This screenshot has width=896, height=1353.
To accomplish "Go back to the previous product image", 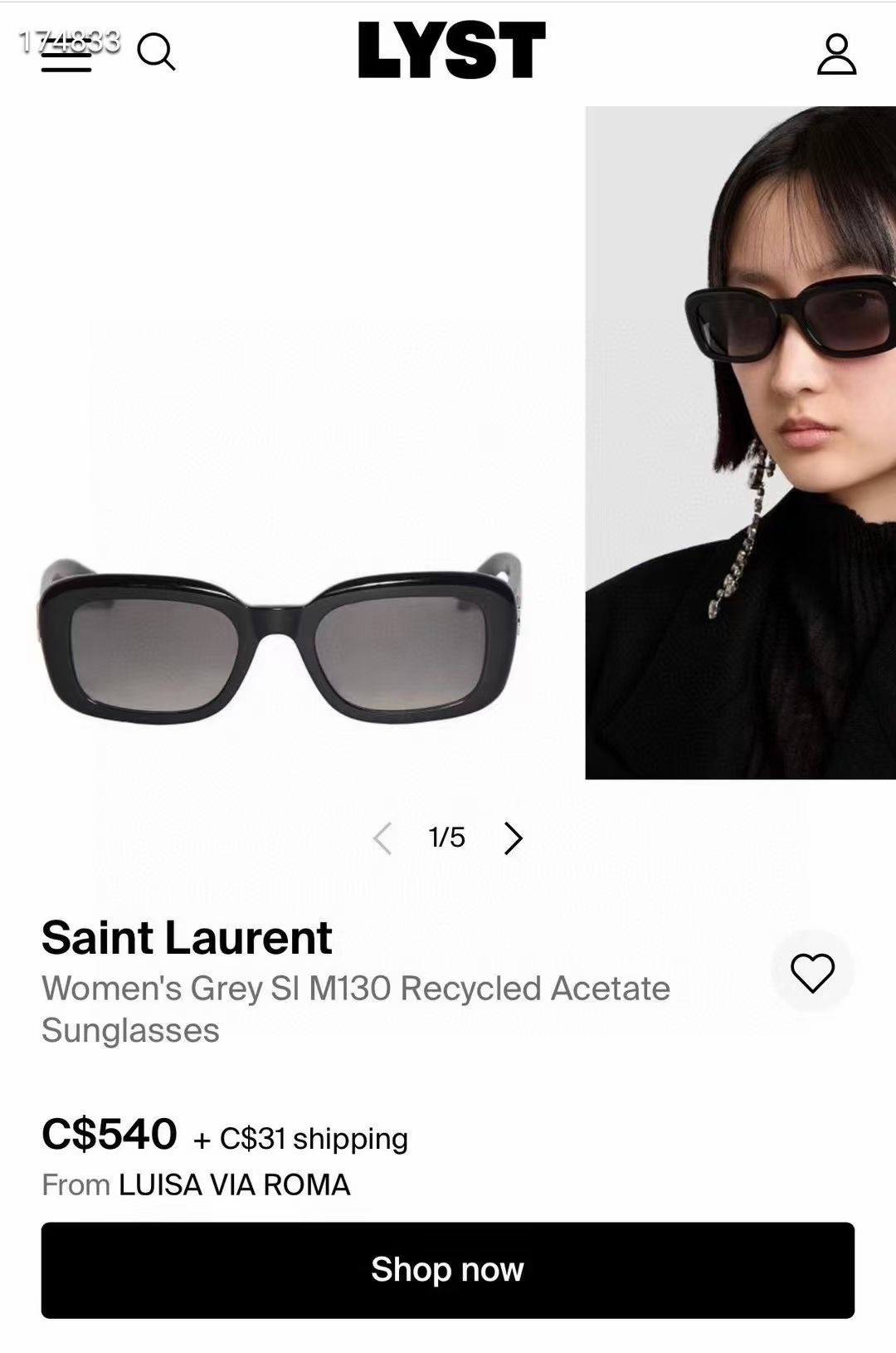I will click(x=382, y=838).
